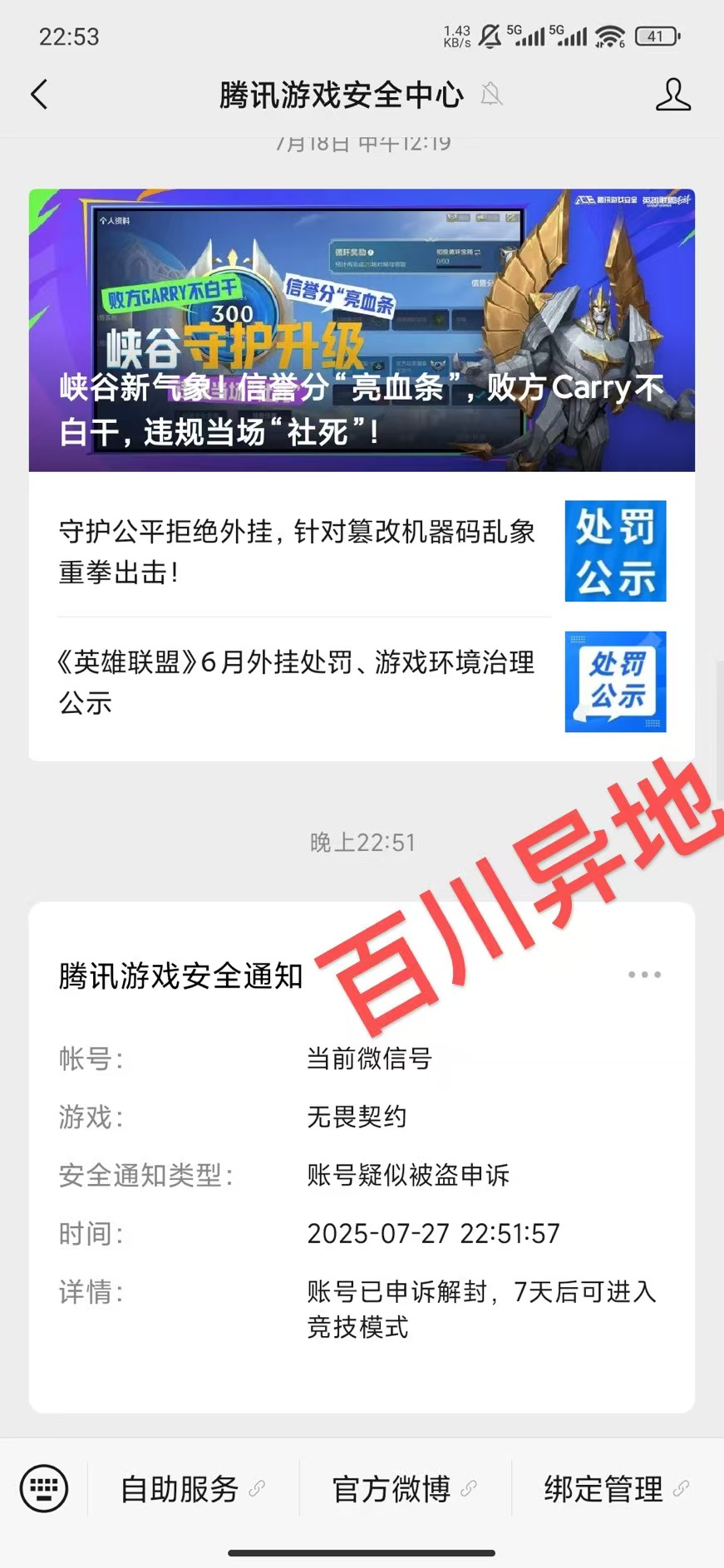Open the 绑定管理 menu
The width and height of the screenshot is (724, 1568).
[x=616, y=1488]
